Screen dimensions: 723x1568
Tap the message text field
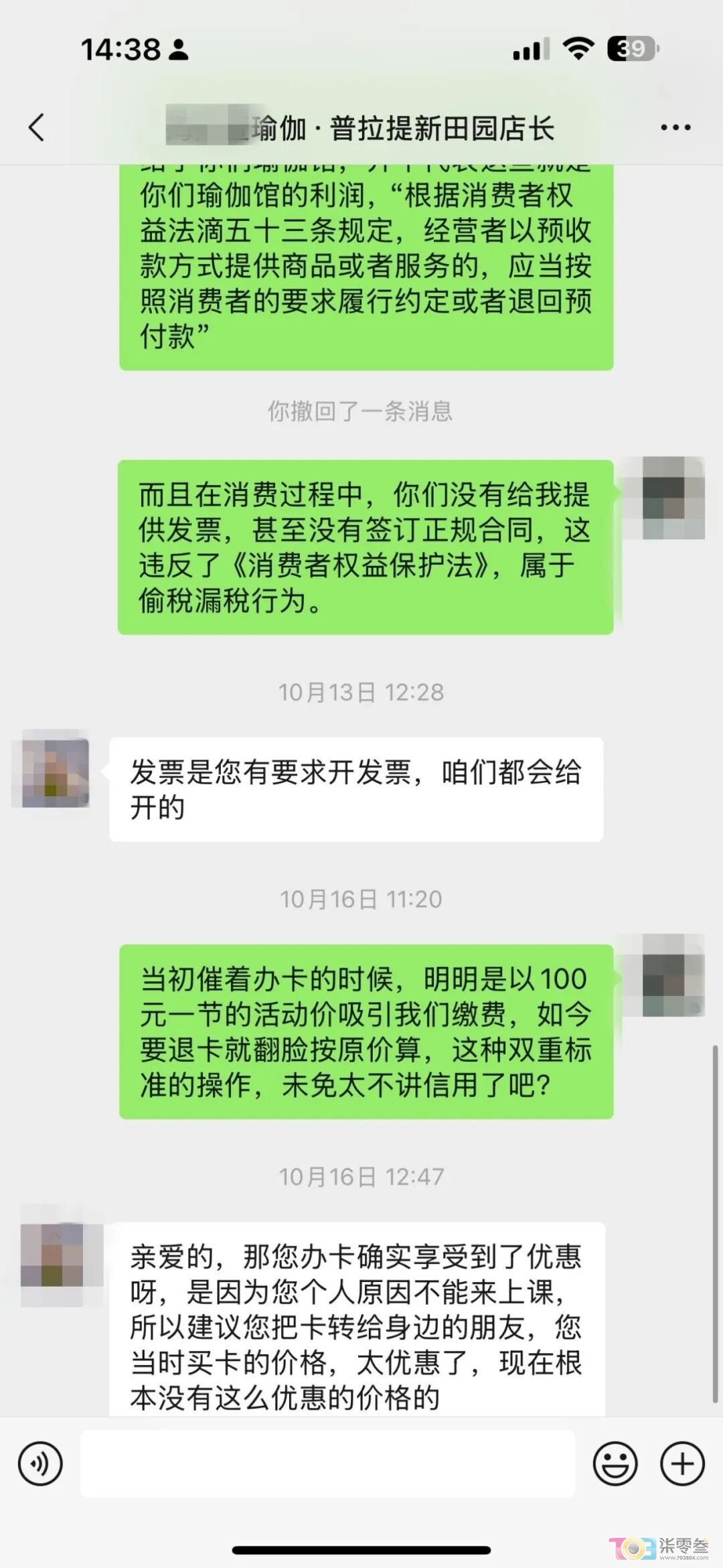327,1464
